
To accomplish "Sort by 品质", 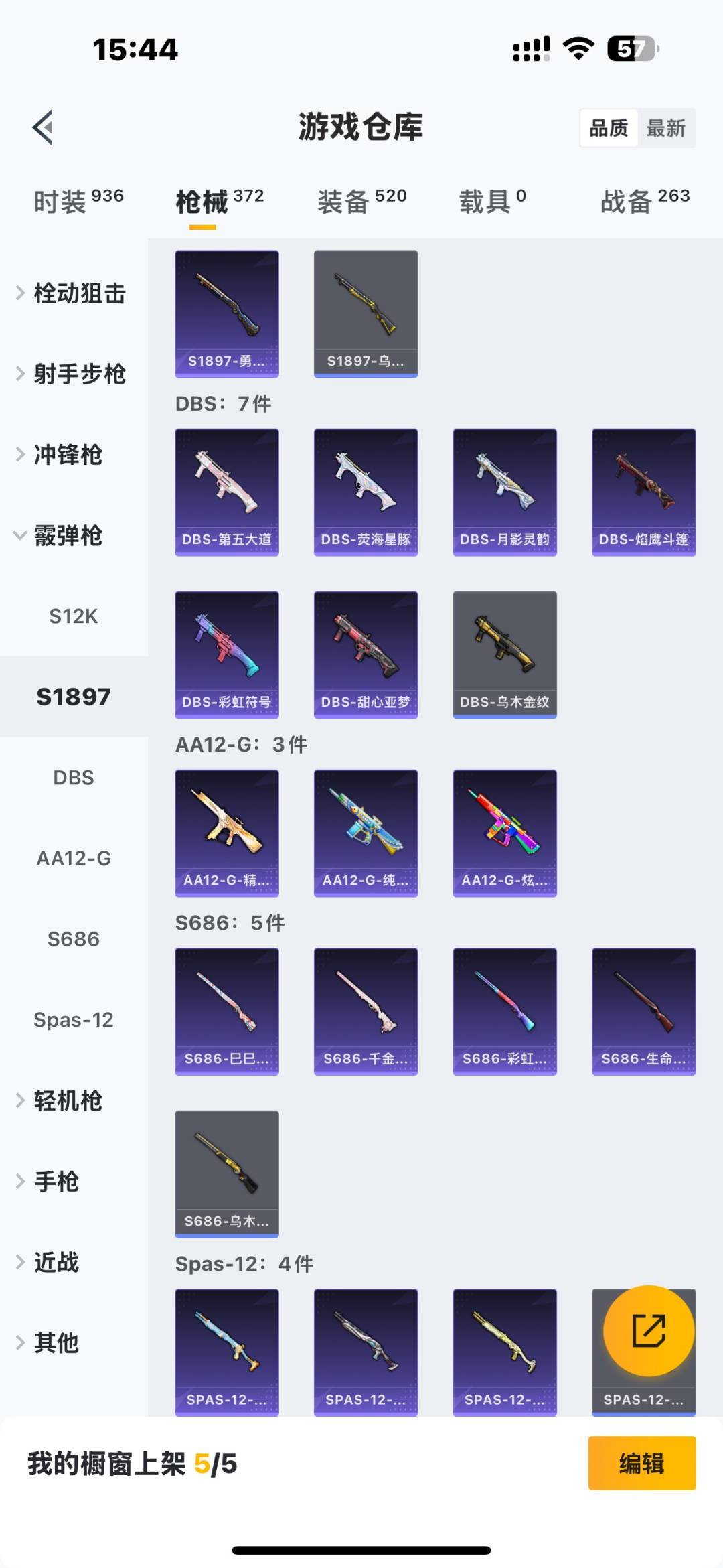I will coord(609,128).
